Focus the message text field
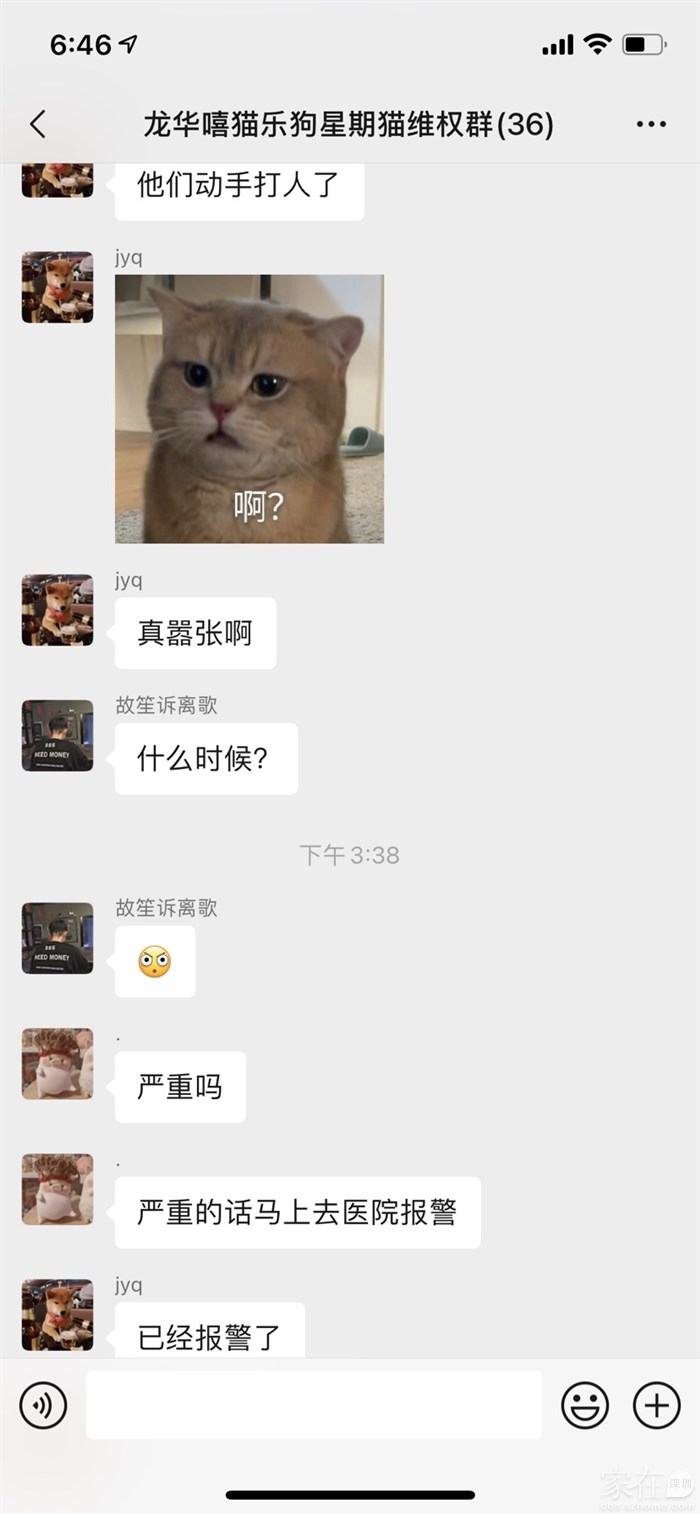Viewport: 700px width, 1514px height. point(313,1405)
